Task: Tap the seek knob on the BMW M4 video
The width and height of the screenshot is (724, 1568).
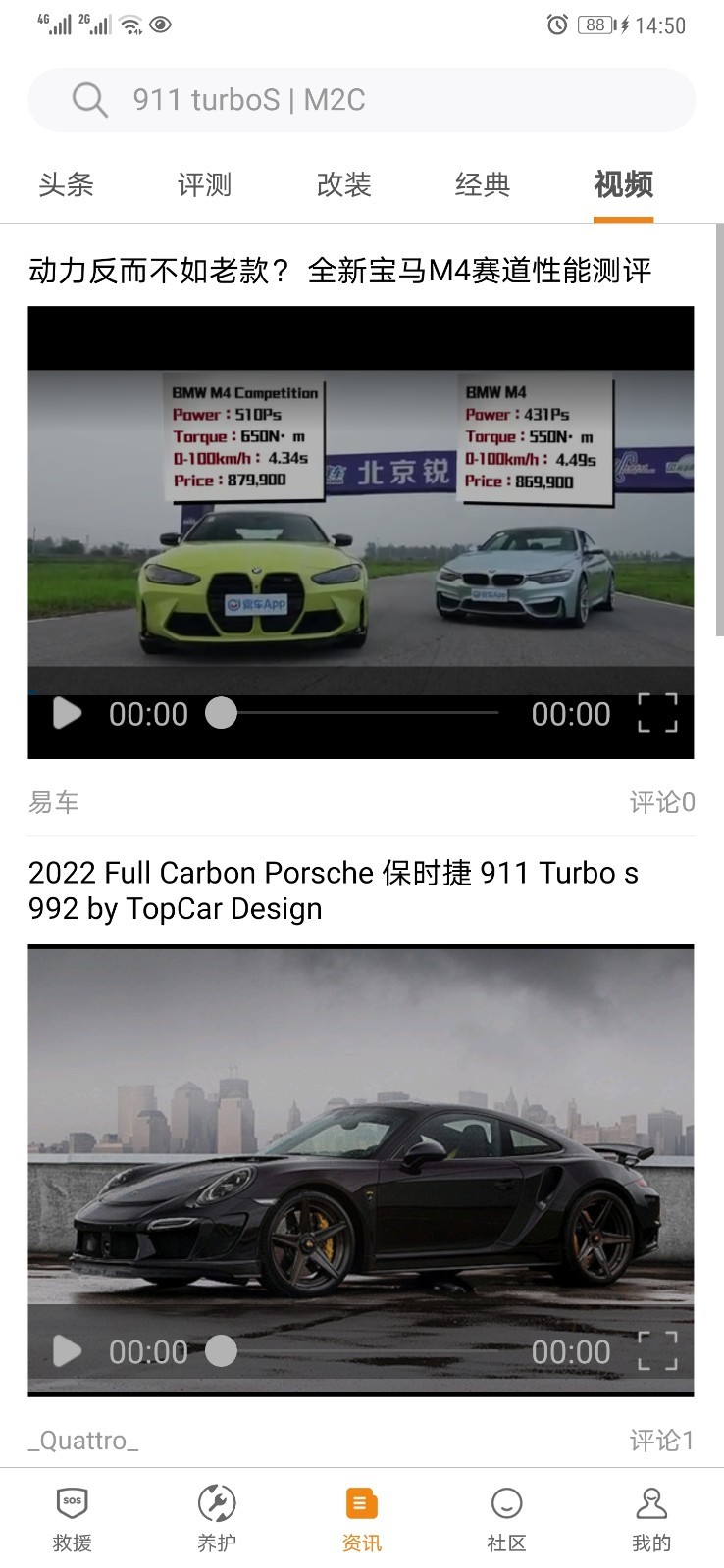Action: (x=222, y=713)
